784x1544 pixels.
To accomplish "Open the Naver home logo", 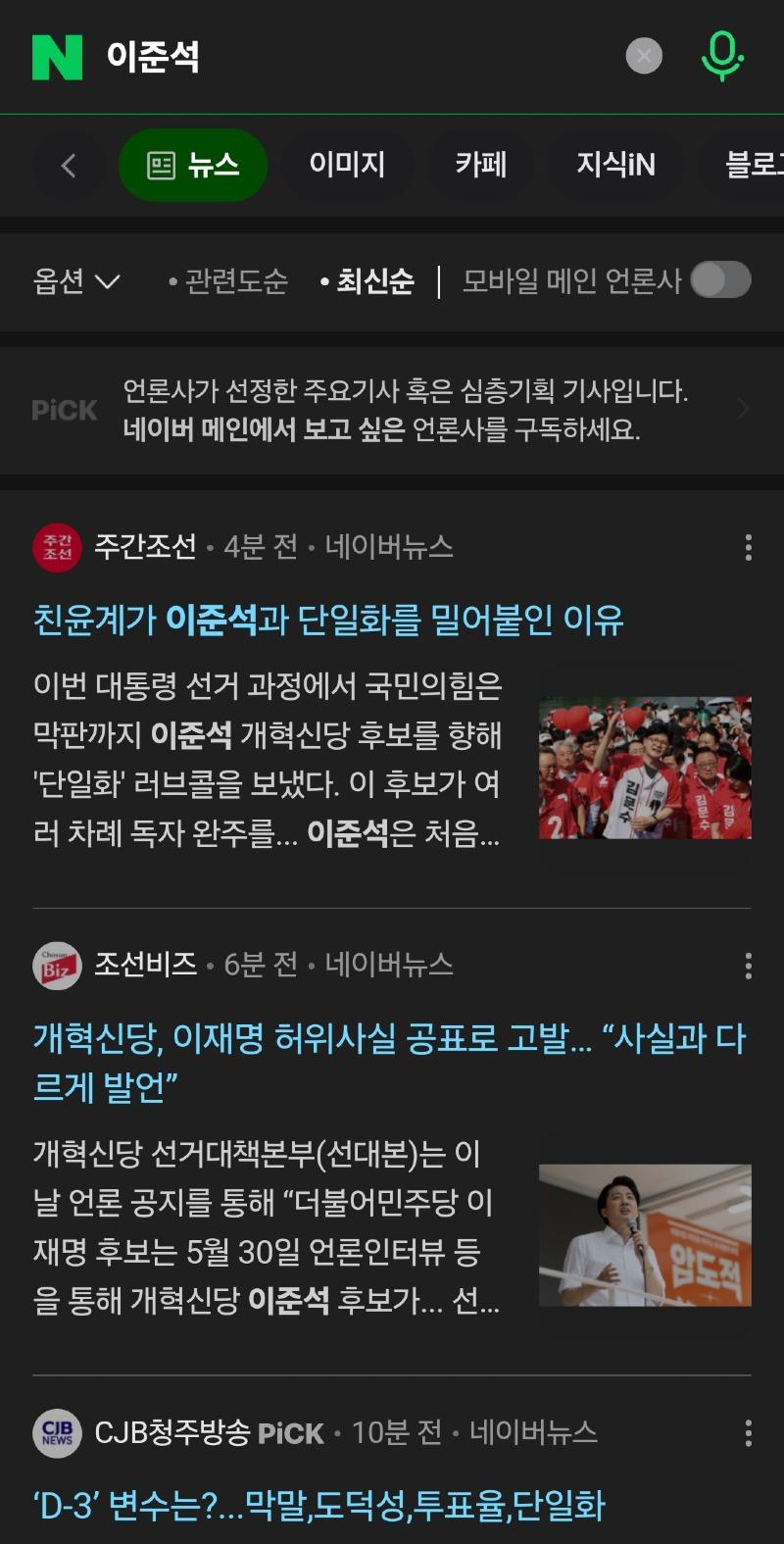I will click(57, 57).
